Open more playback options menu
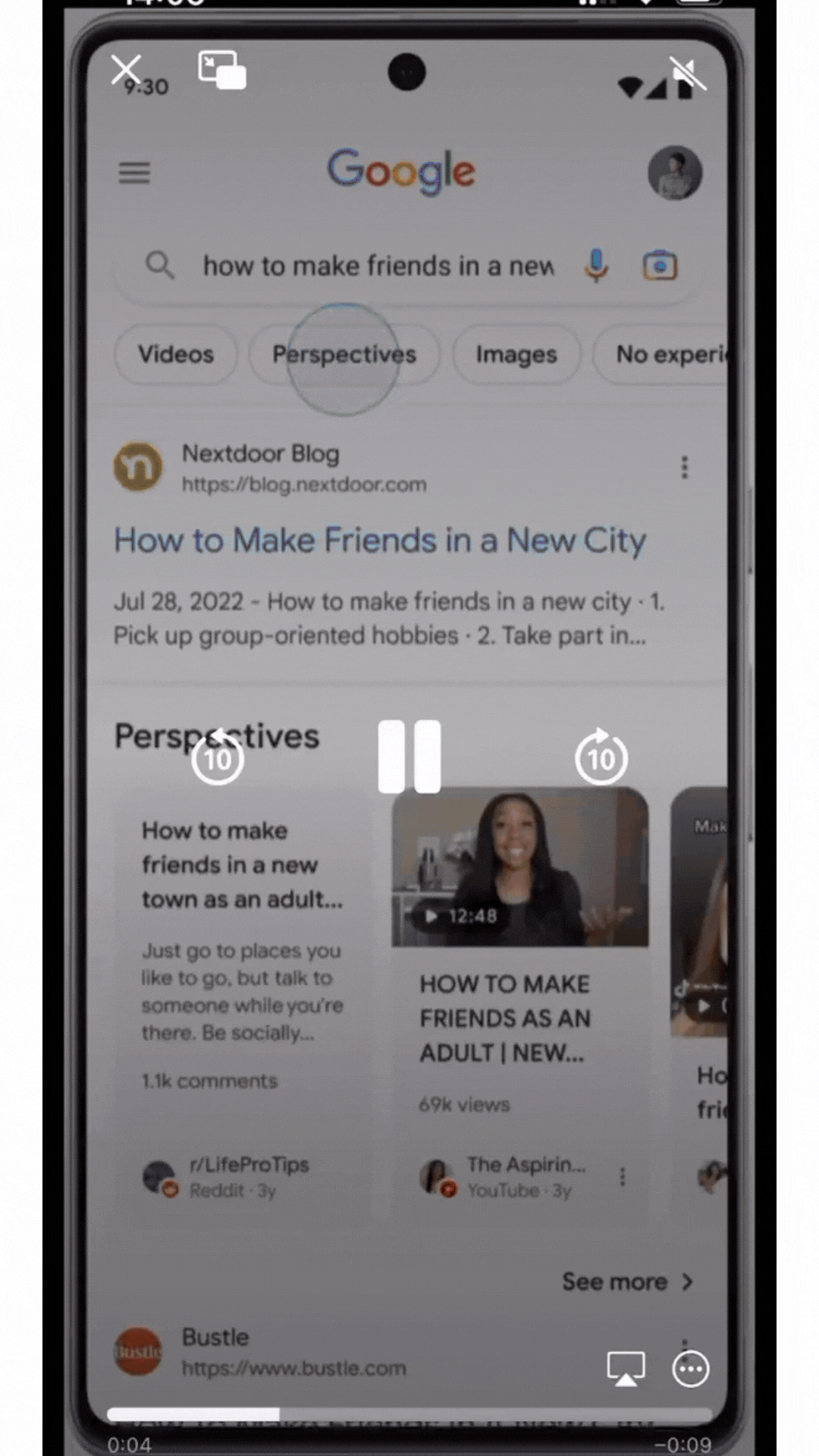The width and height of the screenshot is (819, 1456). 691,1368
